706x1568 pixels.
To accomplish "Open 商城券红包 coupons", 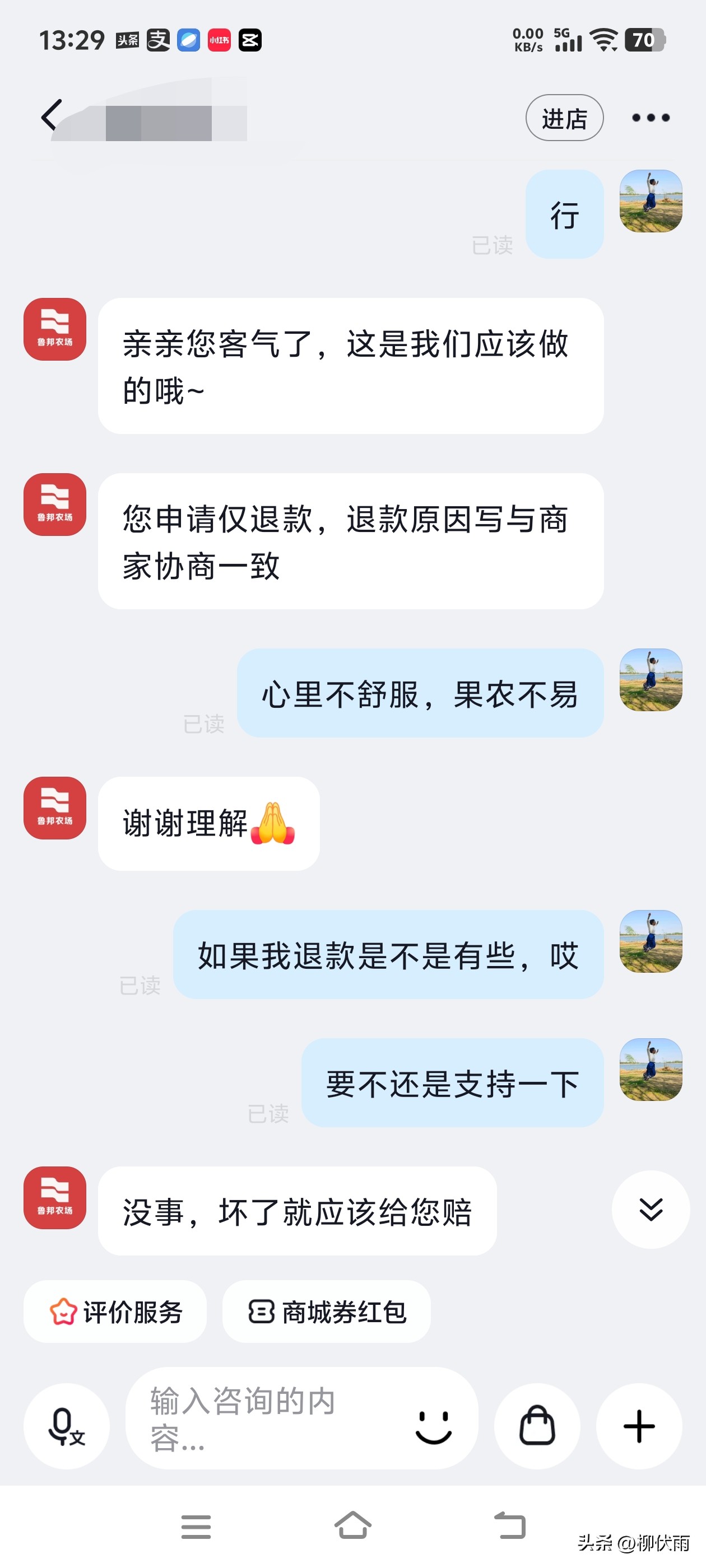I will pos(327,1312).
